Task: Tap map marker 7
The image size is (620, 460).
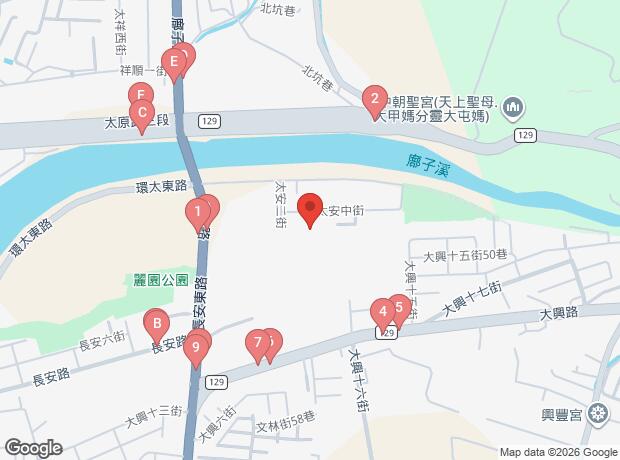Action: click(257, 343)
